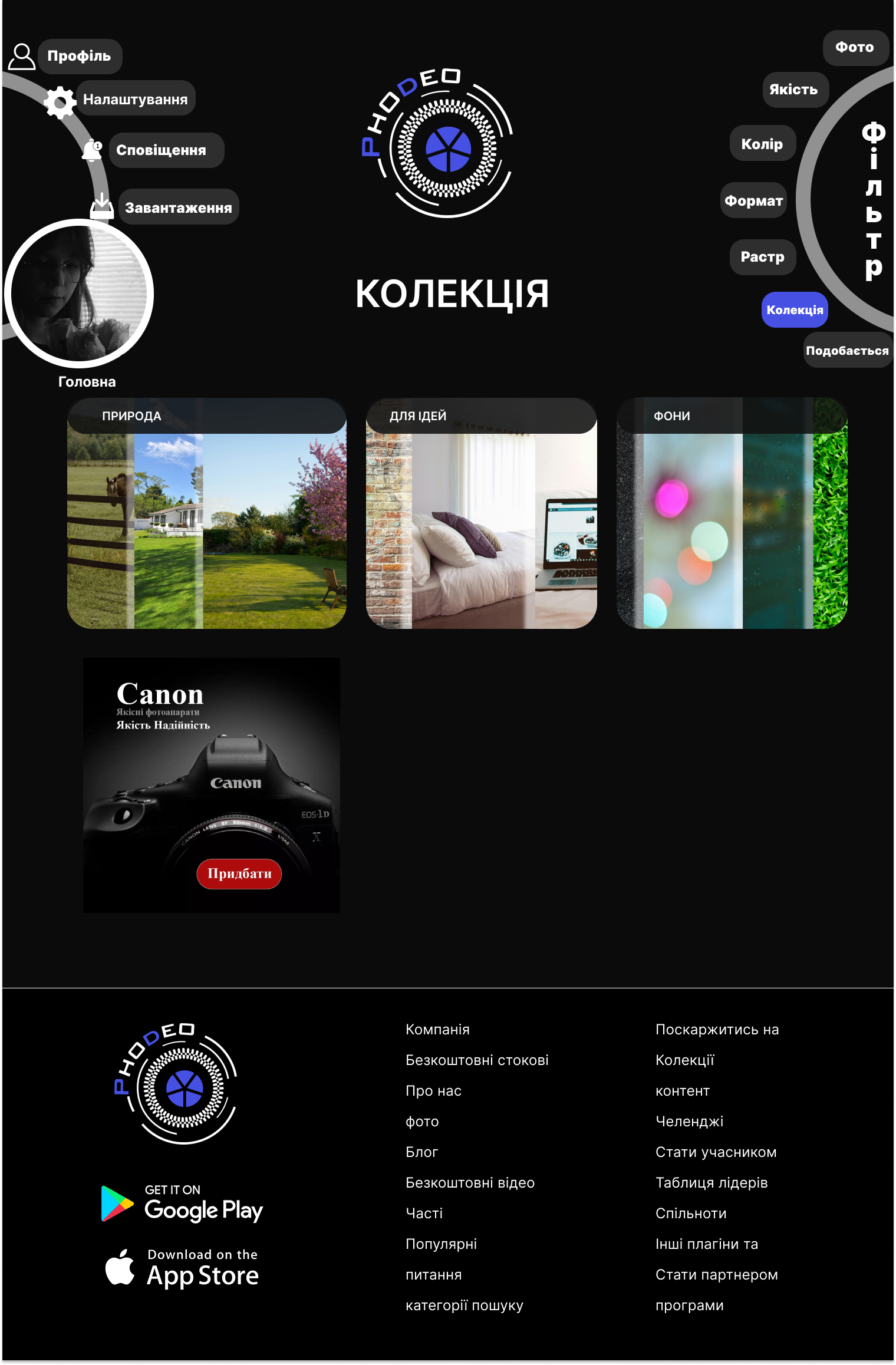Open Завантаження downloads

178,207
